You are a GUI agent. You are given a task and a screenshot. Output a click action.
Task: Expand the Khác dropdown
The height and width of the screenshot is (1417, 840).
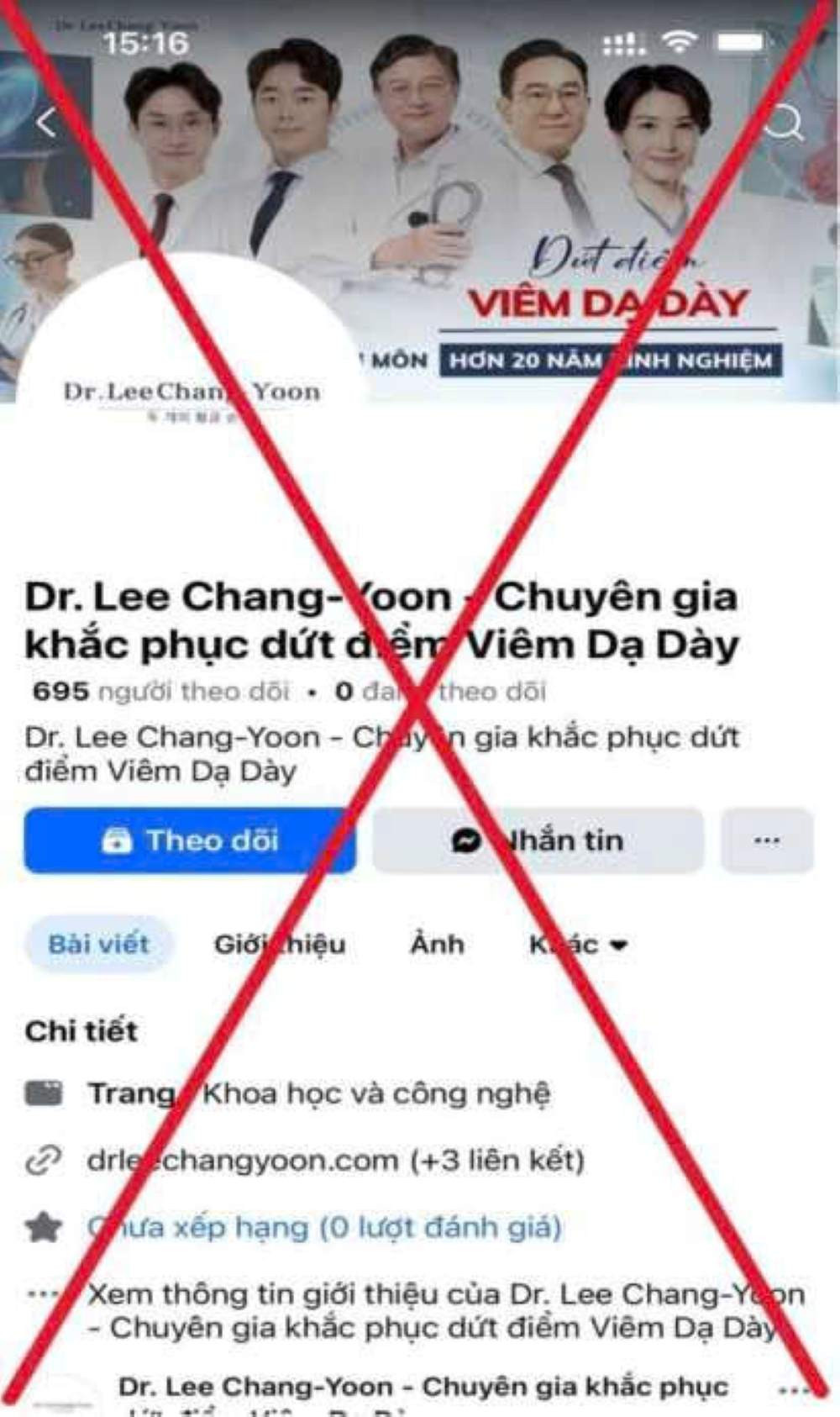[578, 944]
